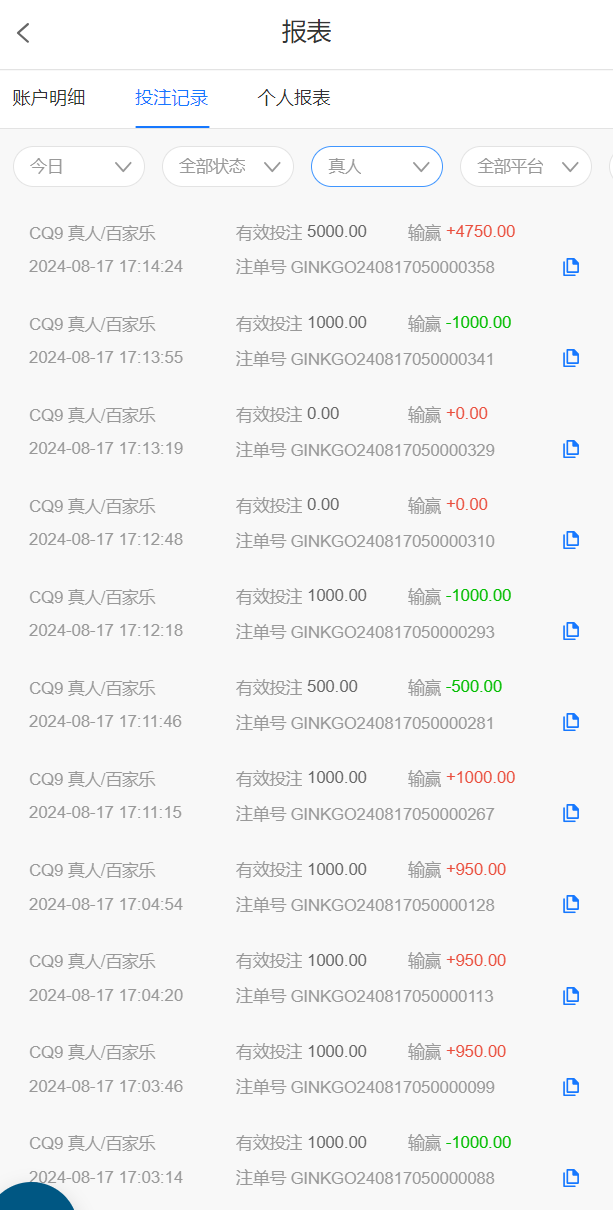This screenshot has height=1210, width=613.
Task: Open the 个人报表 tab
Action: point(294,98)
